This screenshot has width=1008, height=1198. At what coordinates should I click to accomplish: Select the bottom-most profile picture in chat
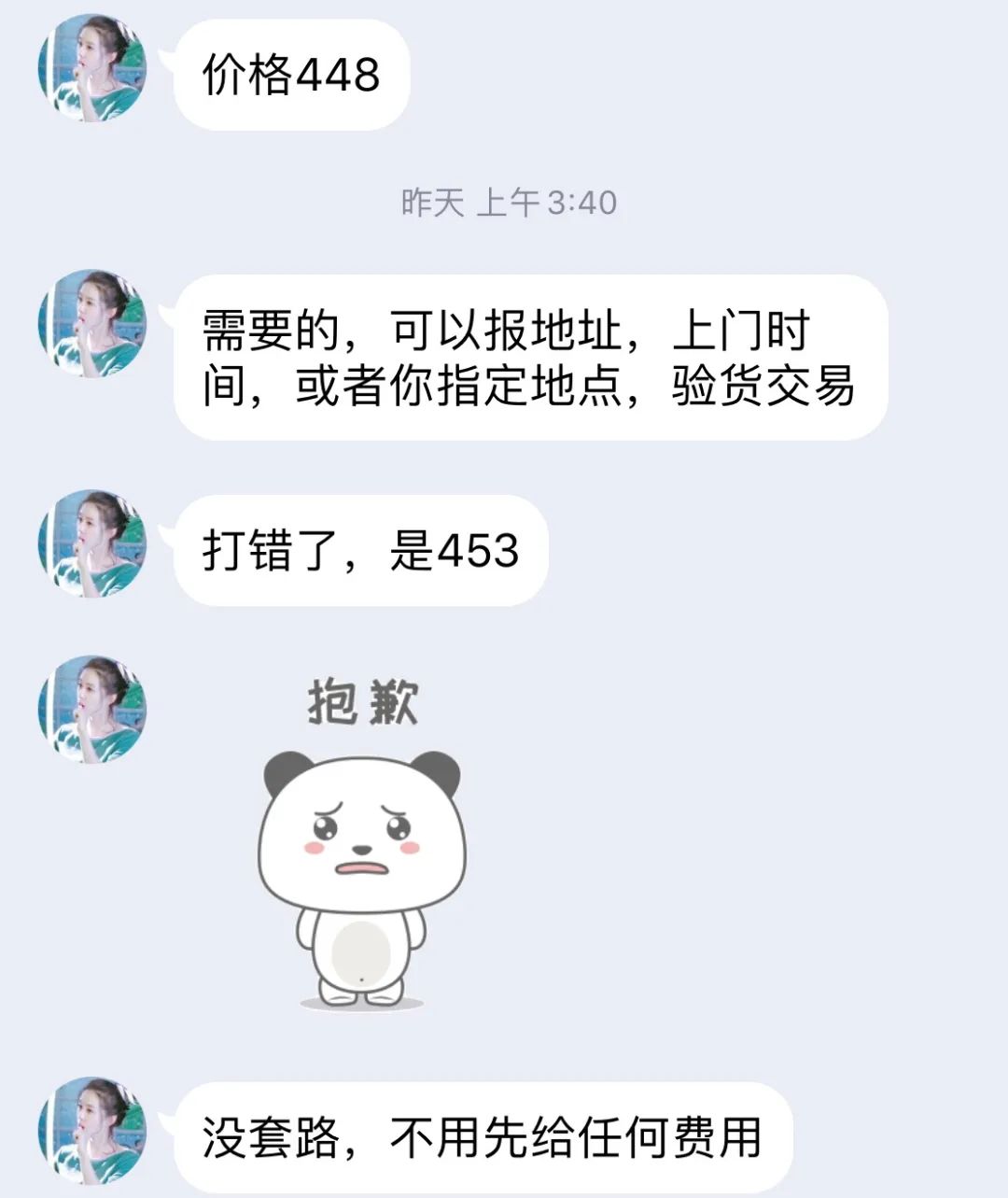(x=91, y=1130)
